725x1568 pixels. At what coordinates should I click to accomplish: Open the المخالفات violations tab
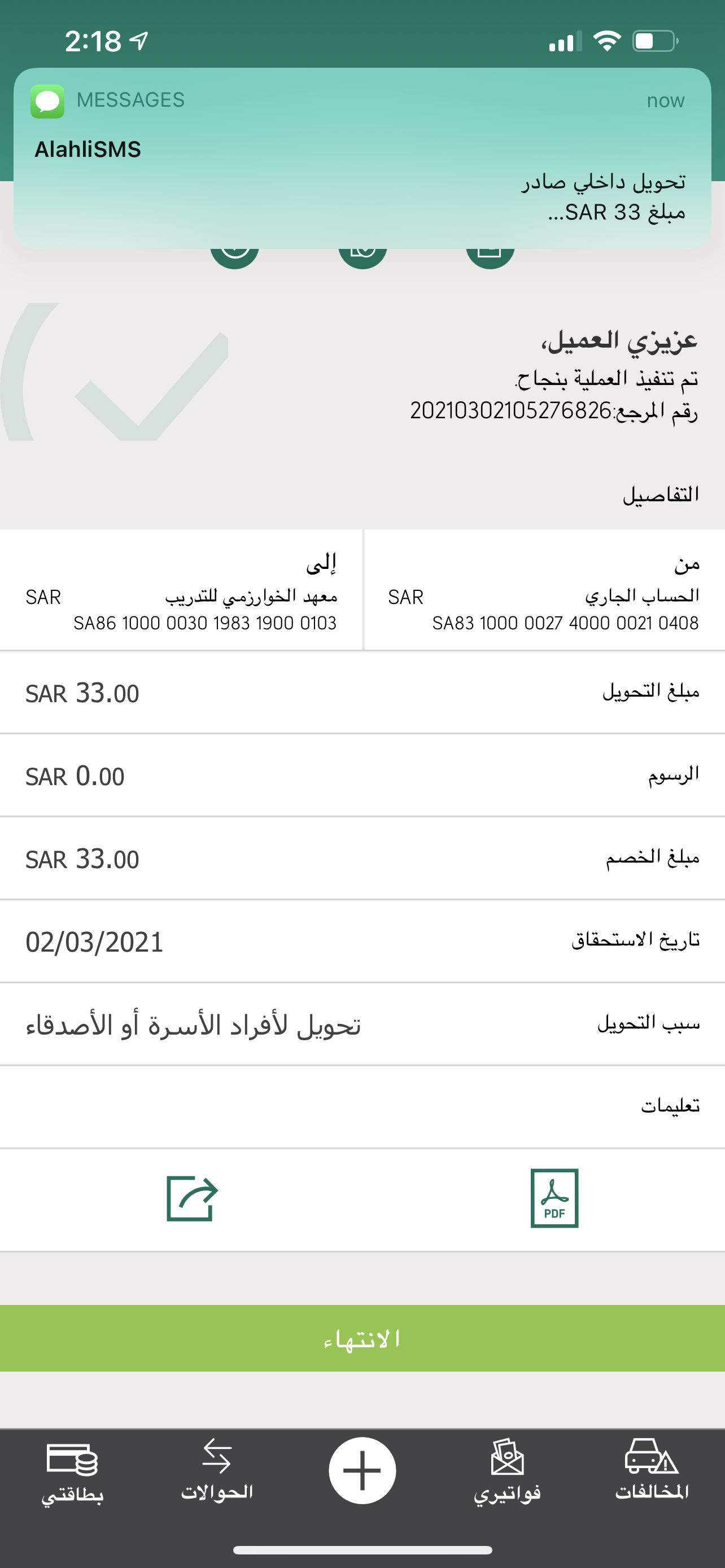point(652,1470)
